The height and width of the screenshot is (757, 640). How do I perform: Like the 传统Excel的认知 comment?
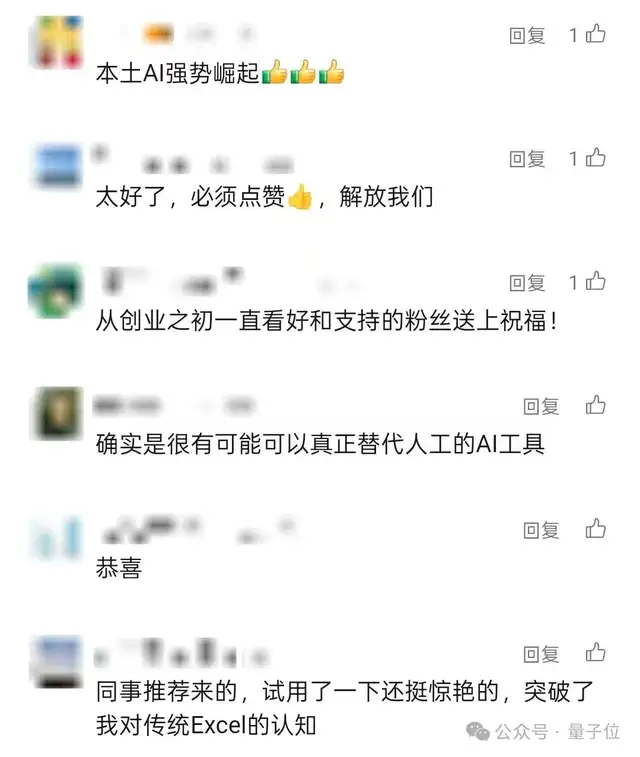coord(596,653)
